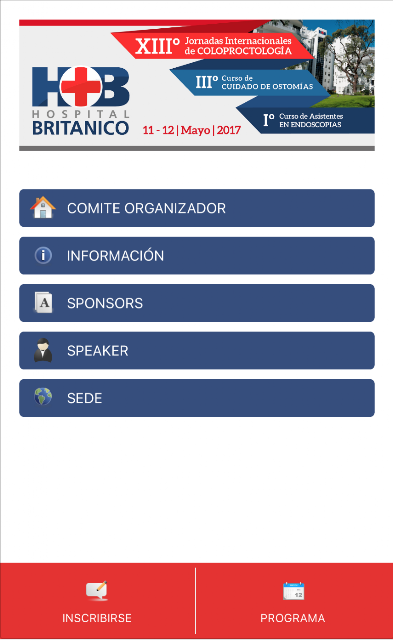Open the Información menu item
This screenshot has width=393, height=640.
(197, 256)
